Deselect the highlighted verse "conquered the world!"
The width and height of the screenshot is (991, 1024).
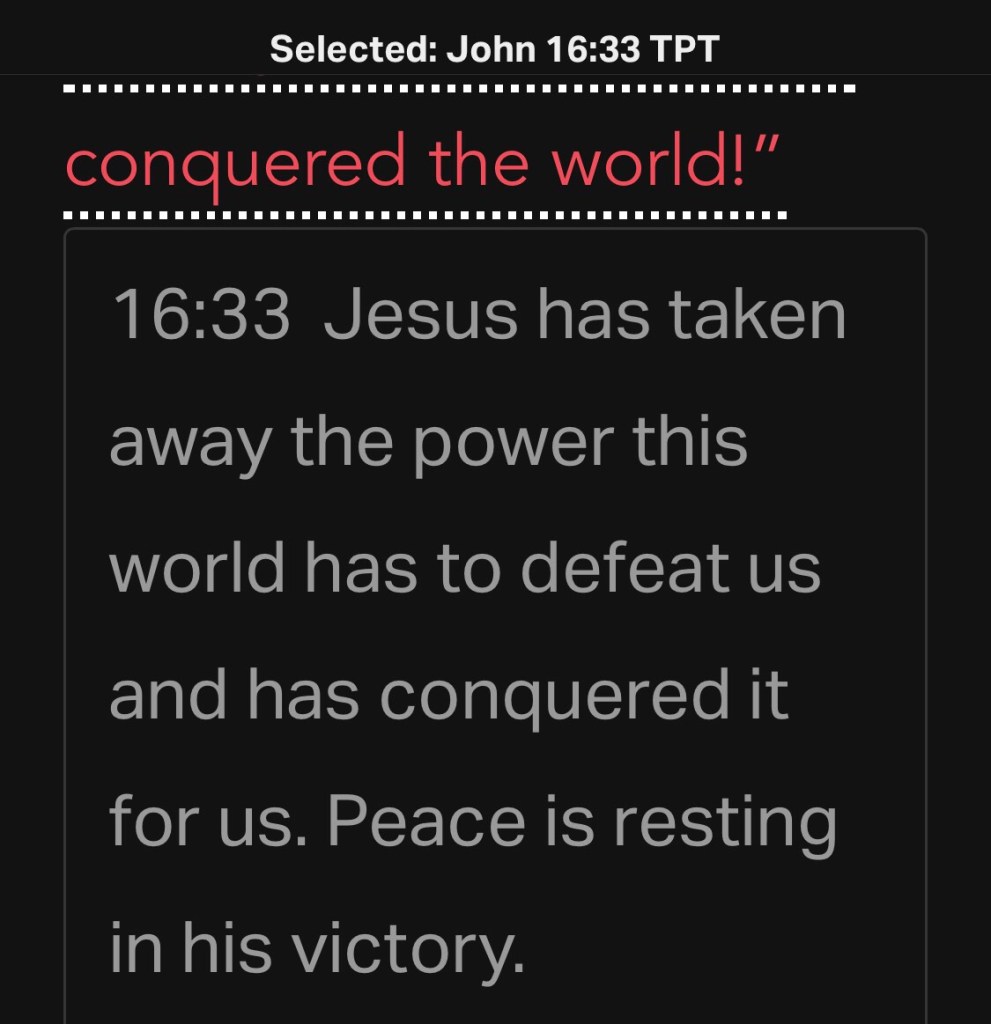[x=421, y=162]
